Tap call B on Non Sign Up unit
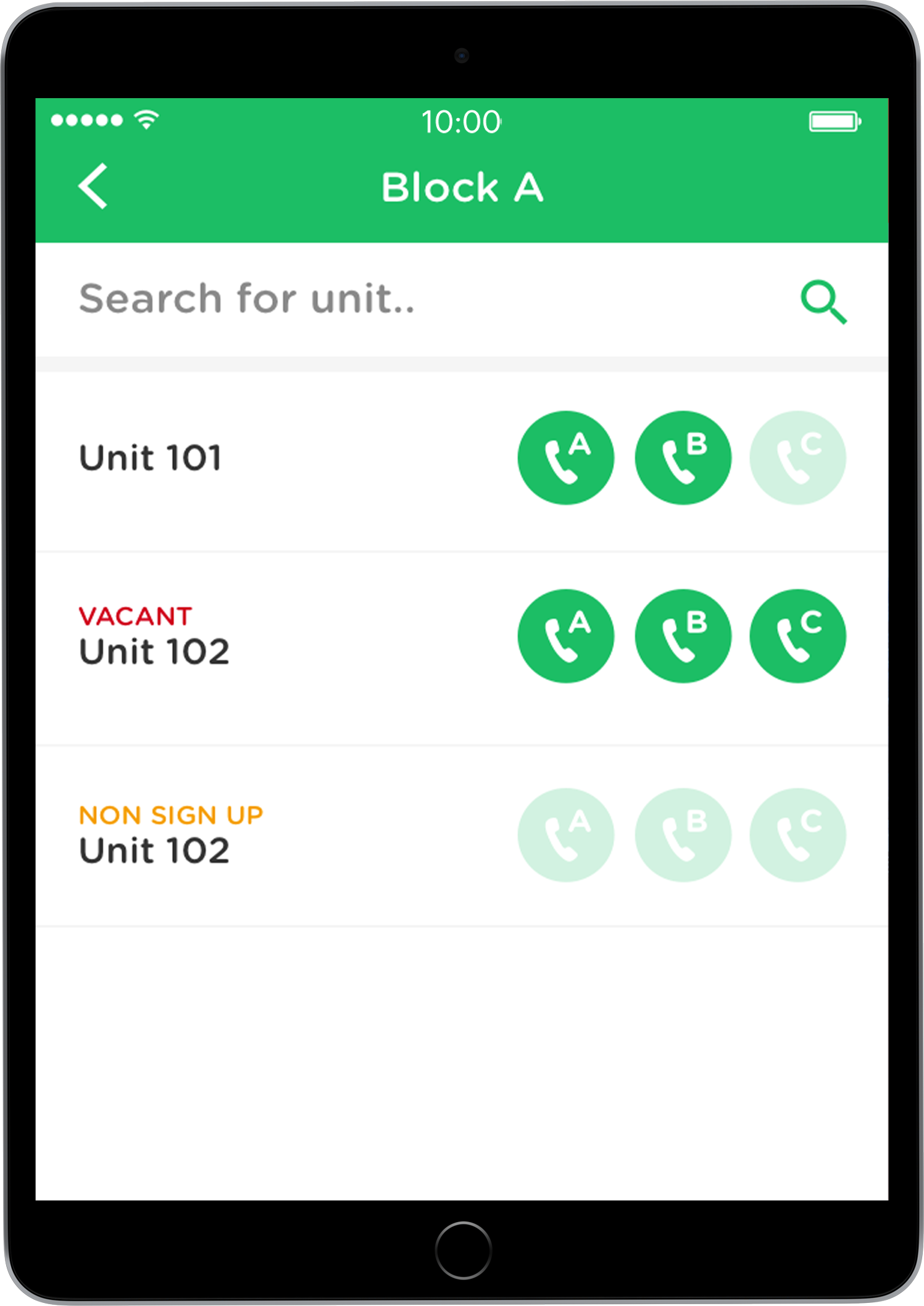924x1306 pixels. 683,835
